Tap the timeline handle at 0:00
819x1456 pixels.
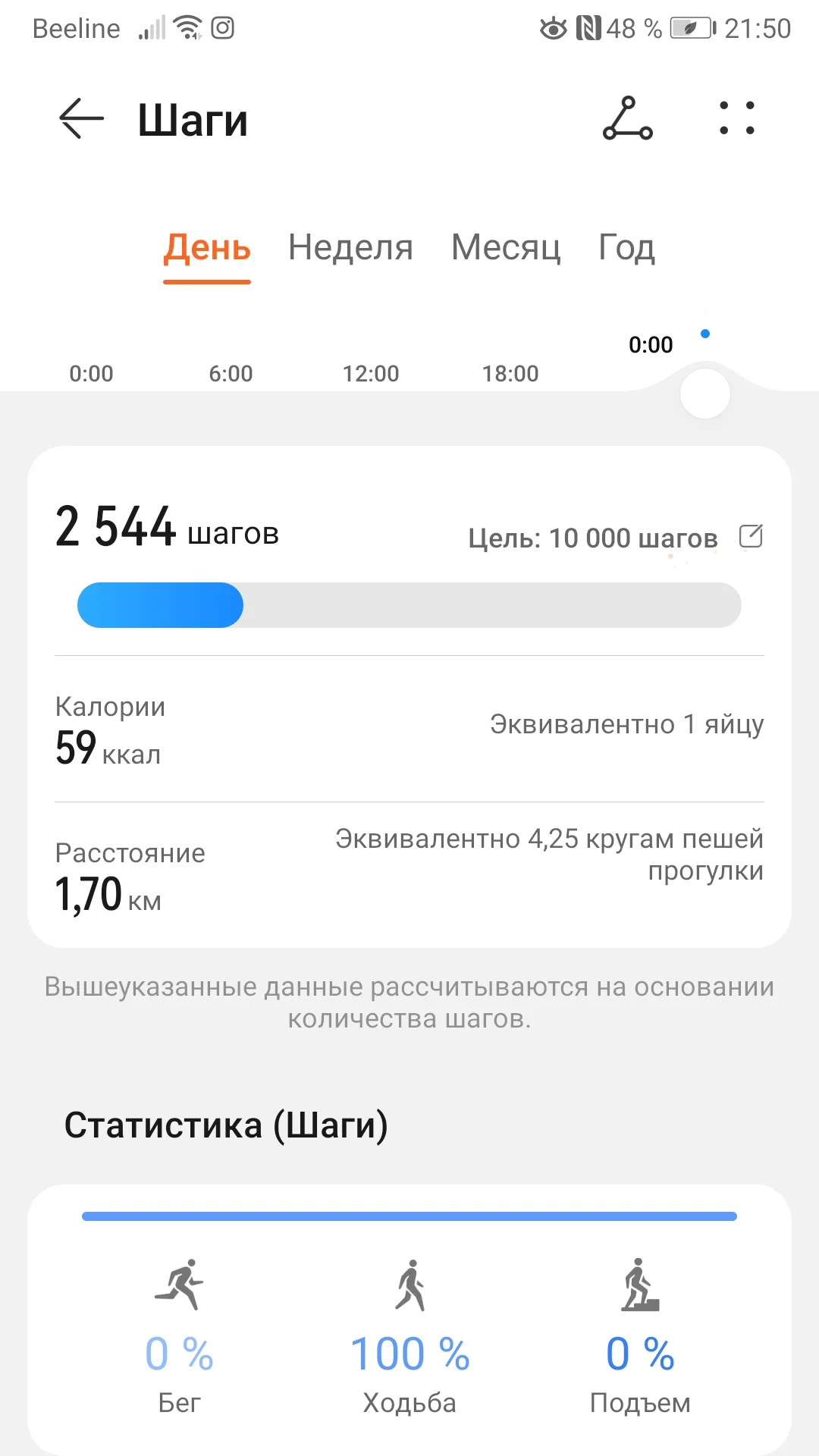pyautogui.click(x=705, y=394)
